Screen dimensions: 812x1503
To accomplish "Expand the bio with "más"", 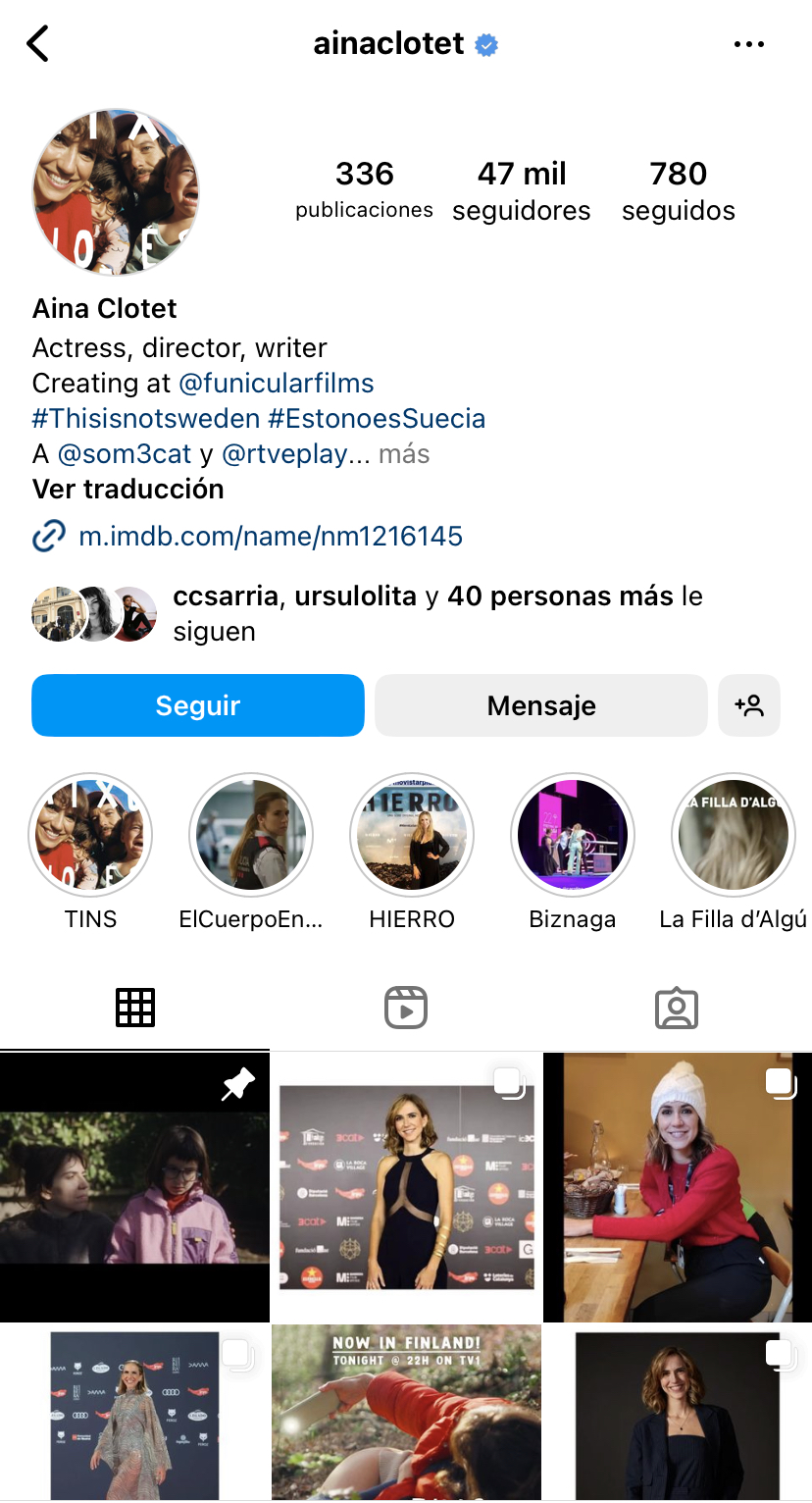I will pos(404,453).
